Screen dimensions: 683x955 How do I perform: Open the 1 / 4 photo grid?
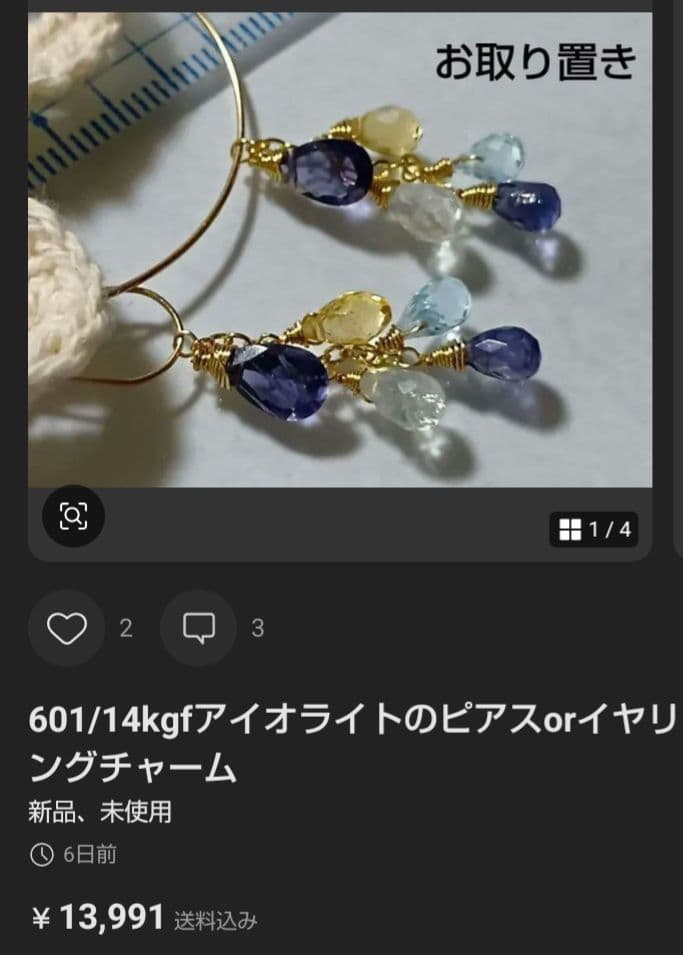[x=594, y=529]
